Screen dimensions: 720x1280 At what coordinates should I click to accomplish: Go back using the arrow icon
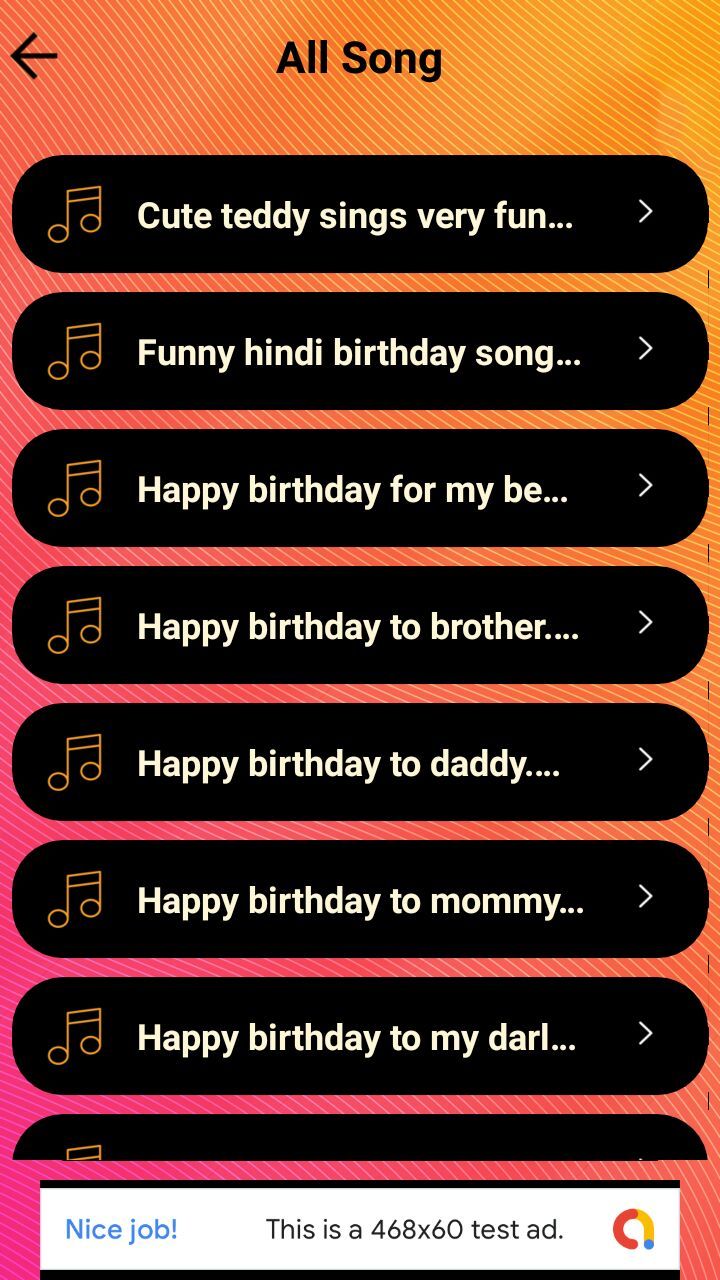(34, 57)
